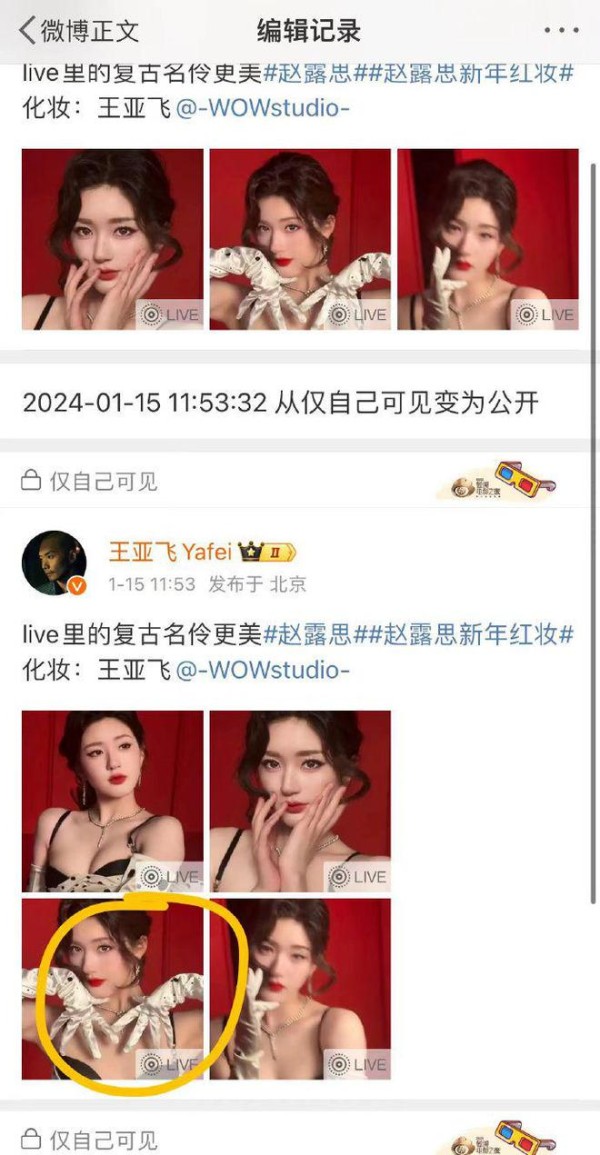This screenshot has height=1155, width=600.
Task: Open the yellow-circled live photo with gloves
Action: click(113, 989)
